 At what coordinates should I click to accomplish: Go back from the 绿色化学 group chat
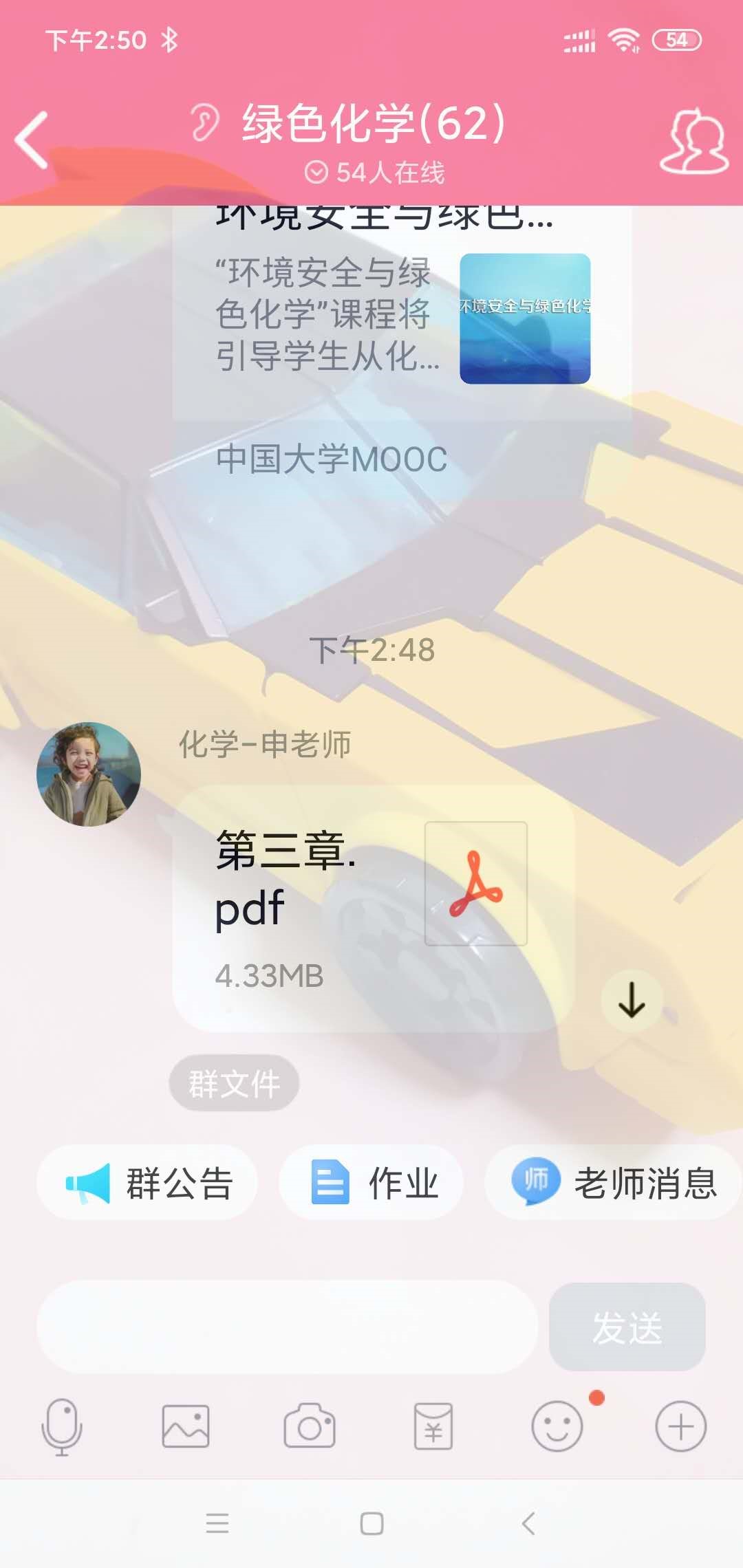tap(32, 140)
